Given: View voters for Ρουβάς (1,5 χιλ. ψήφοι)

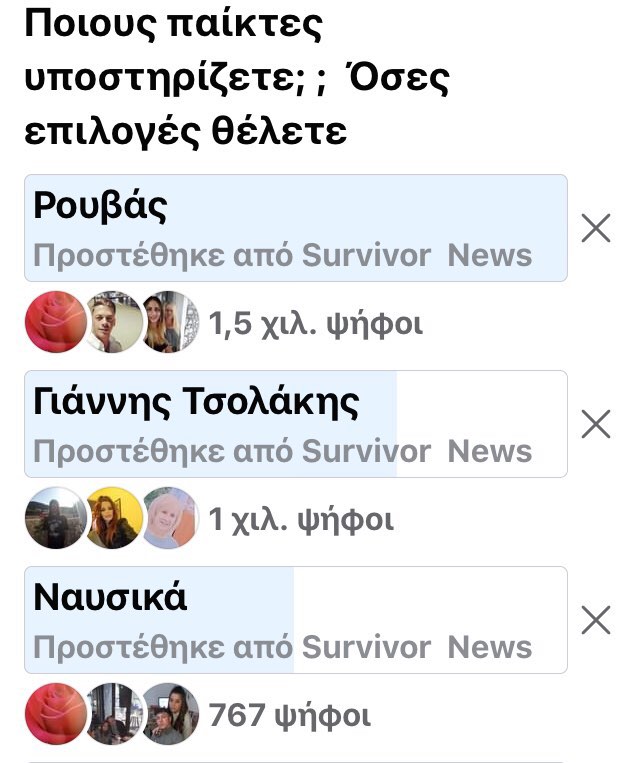Looking at the screenshot, I should [315, 323].
